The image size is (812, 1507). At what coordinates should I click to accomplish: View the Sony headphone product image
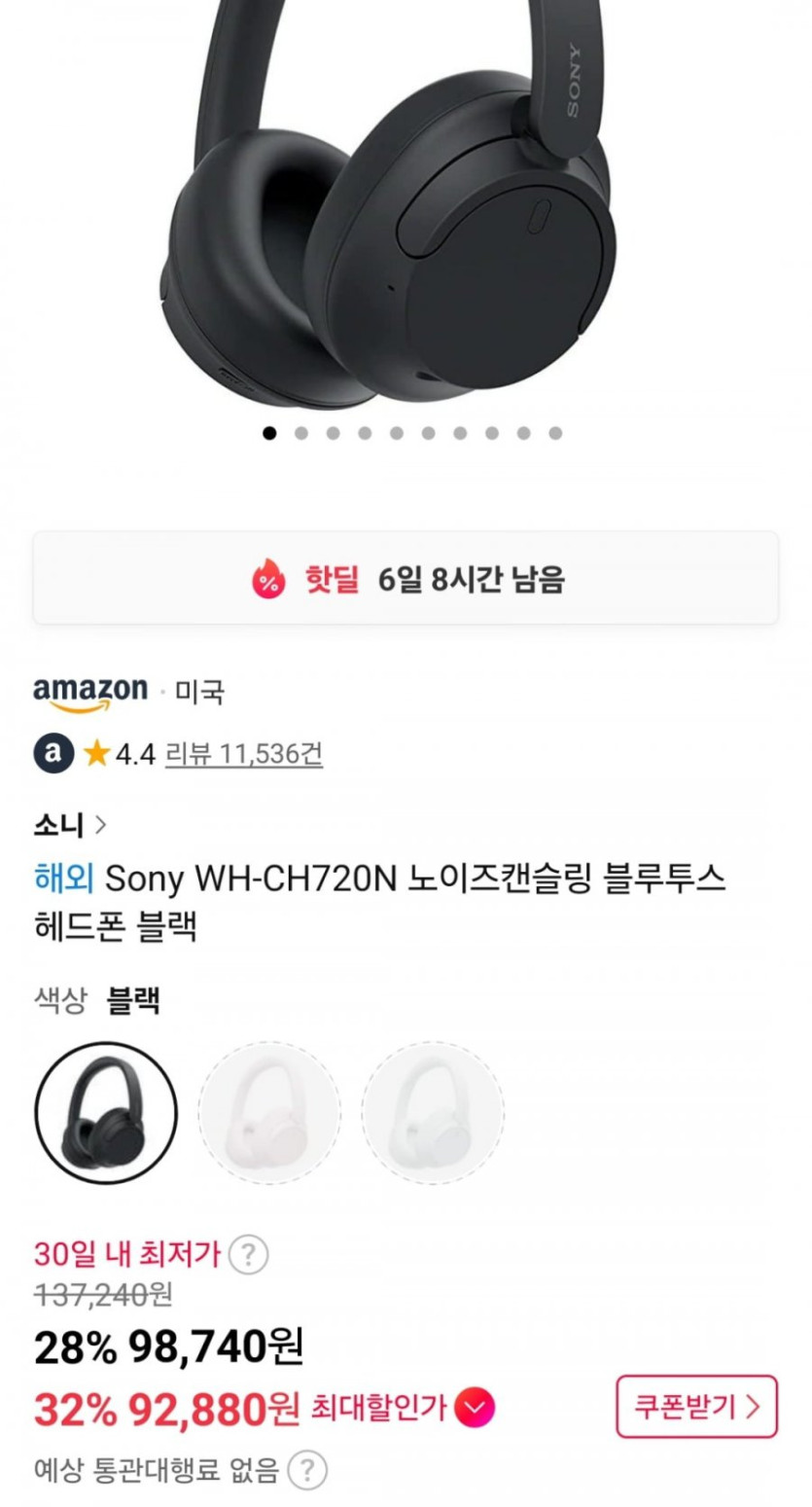(x=406, y=204)
